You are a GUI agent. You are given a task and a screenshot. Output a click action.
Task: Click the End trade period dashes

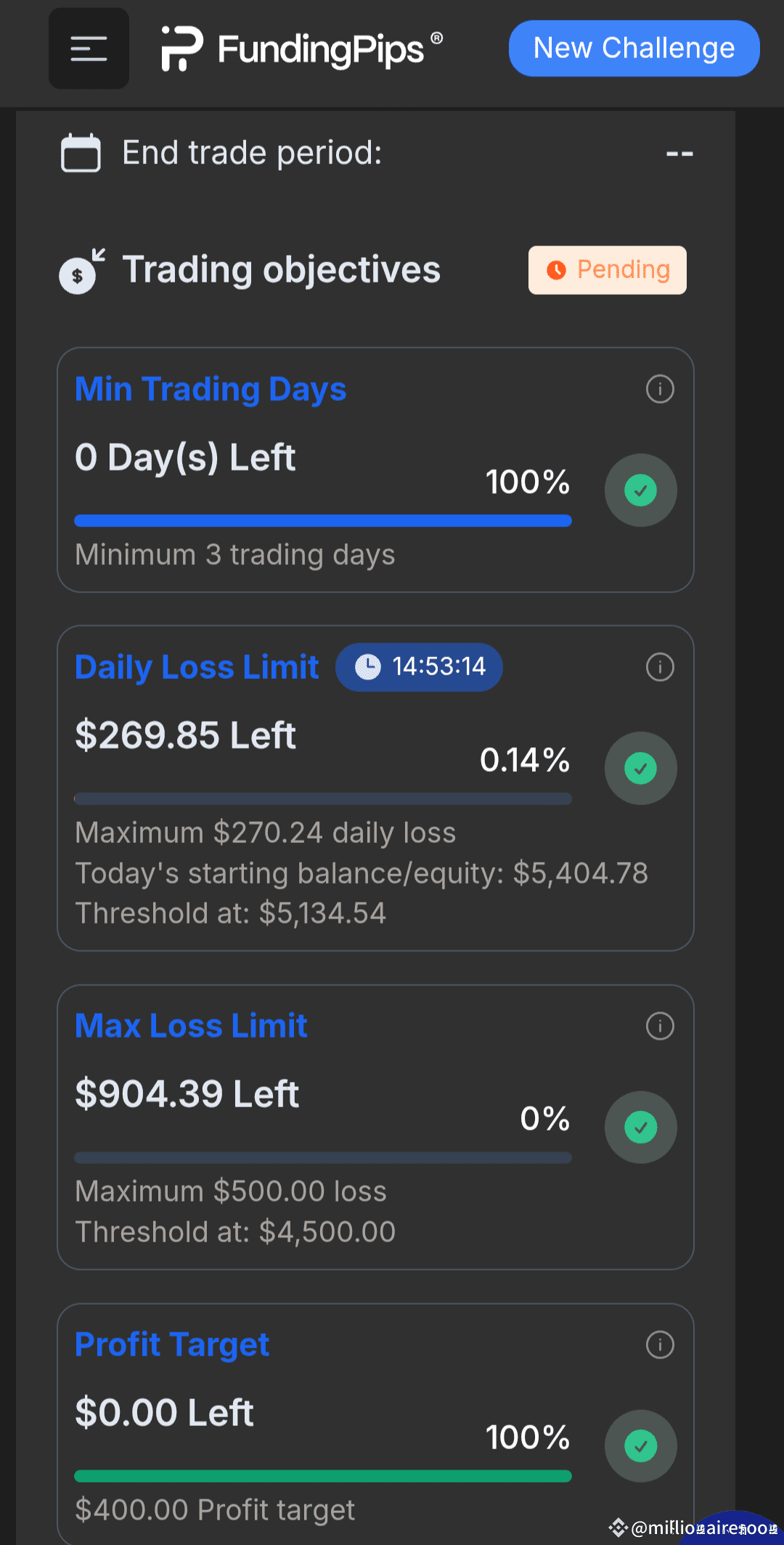679,152
